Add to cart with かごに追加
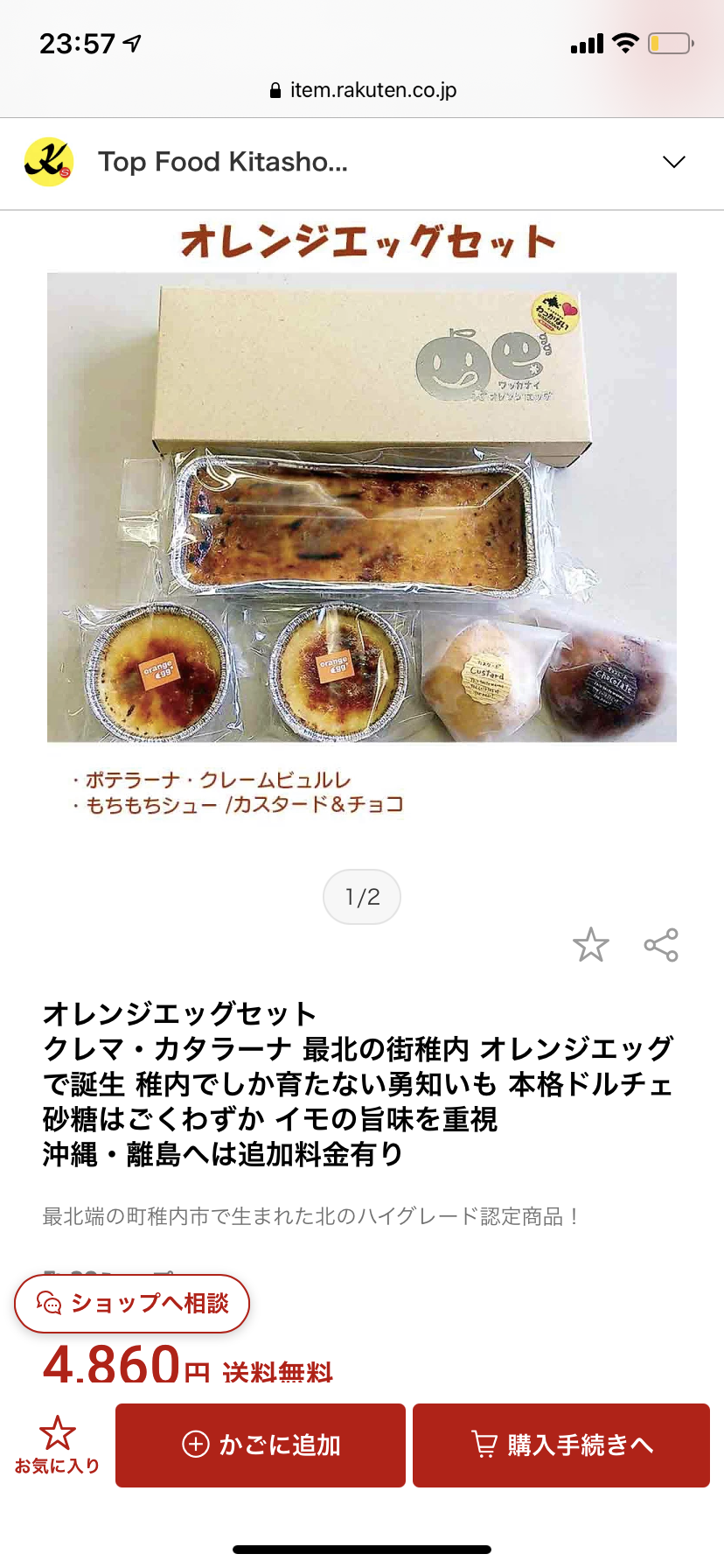 261,1445
